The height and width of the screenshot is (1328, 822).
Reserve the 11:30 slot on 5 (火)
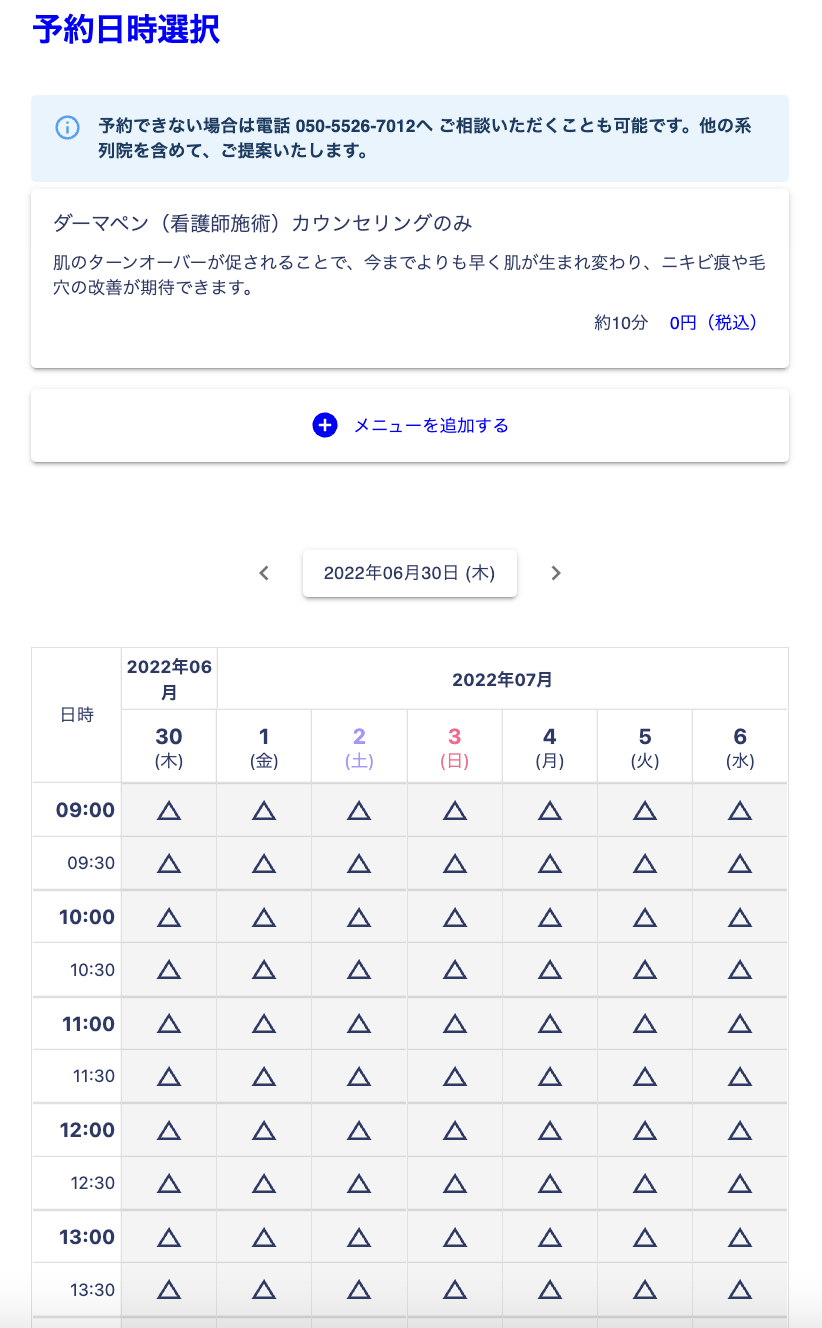pos(645,1077)
